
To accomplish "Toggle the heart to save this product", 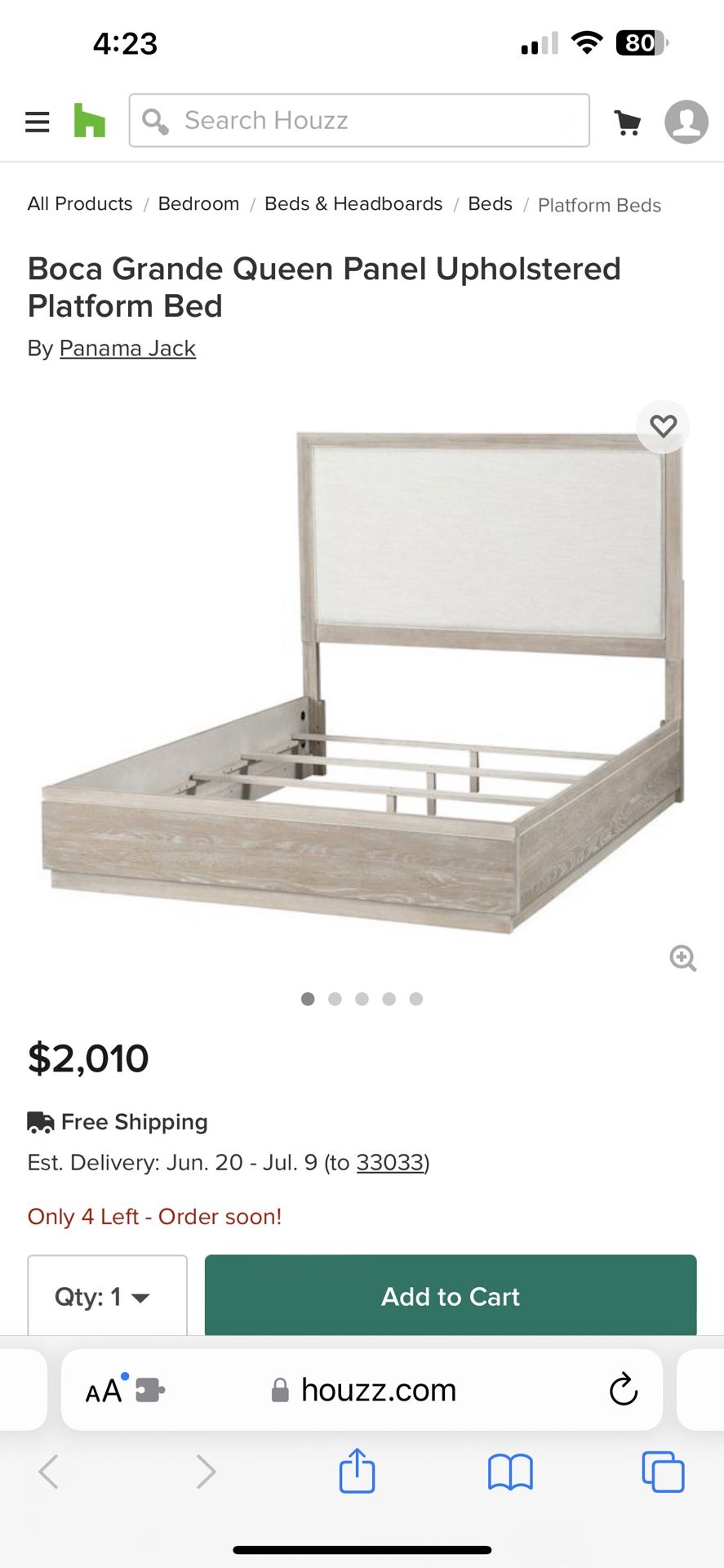I will pos(663,425).
